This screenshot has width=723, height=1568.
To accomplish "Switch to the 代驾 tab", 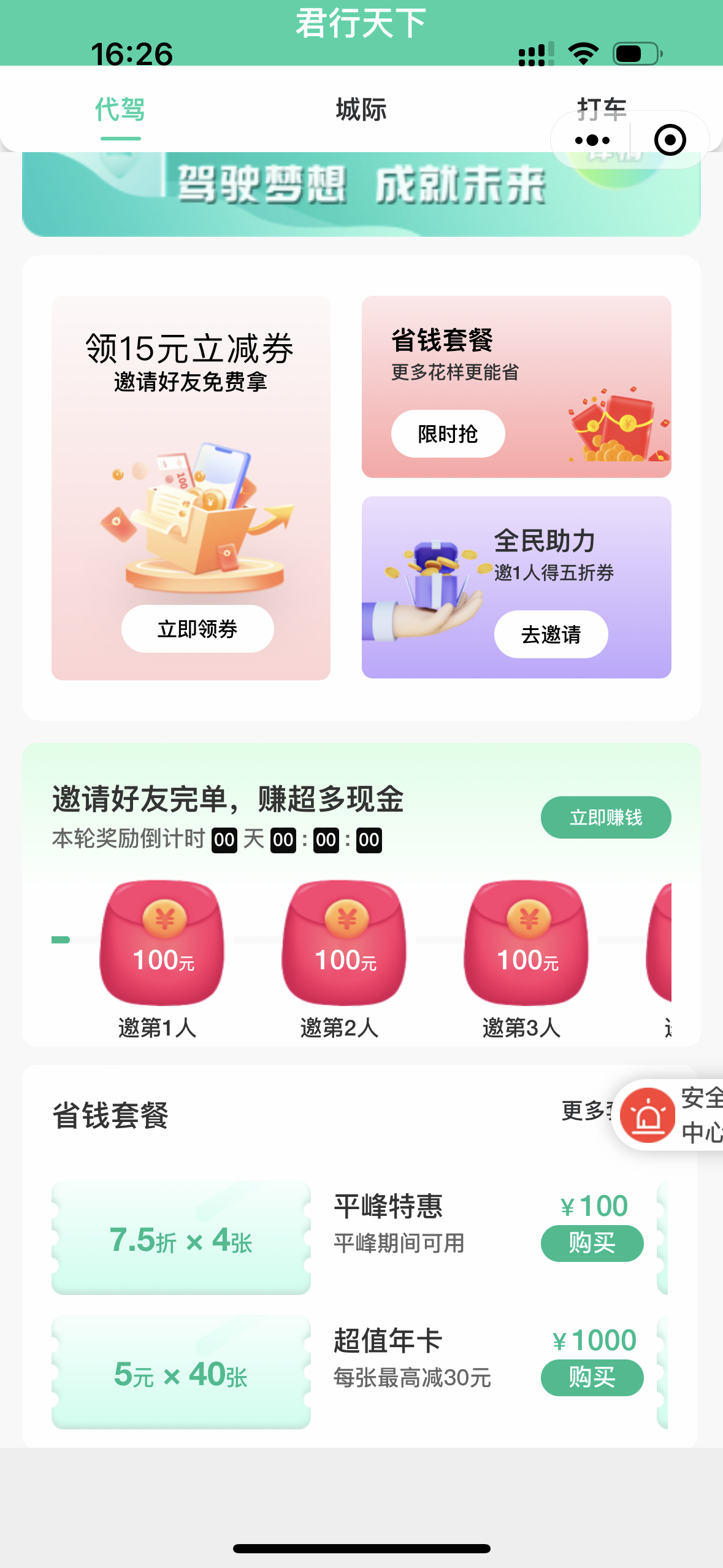I will (120, 110).
